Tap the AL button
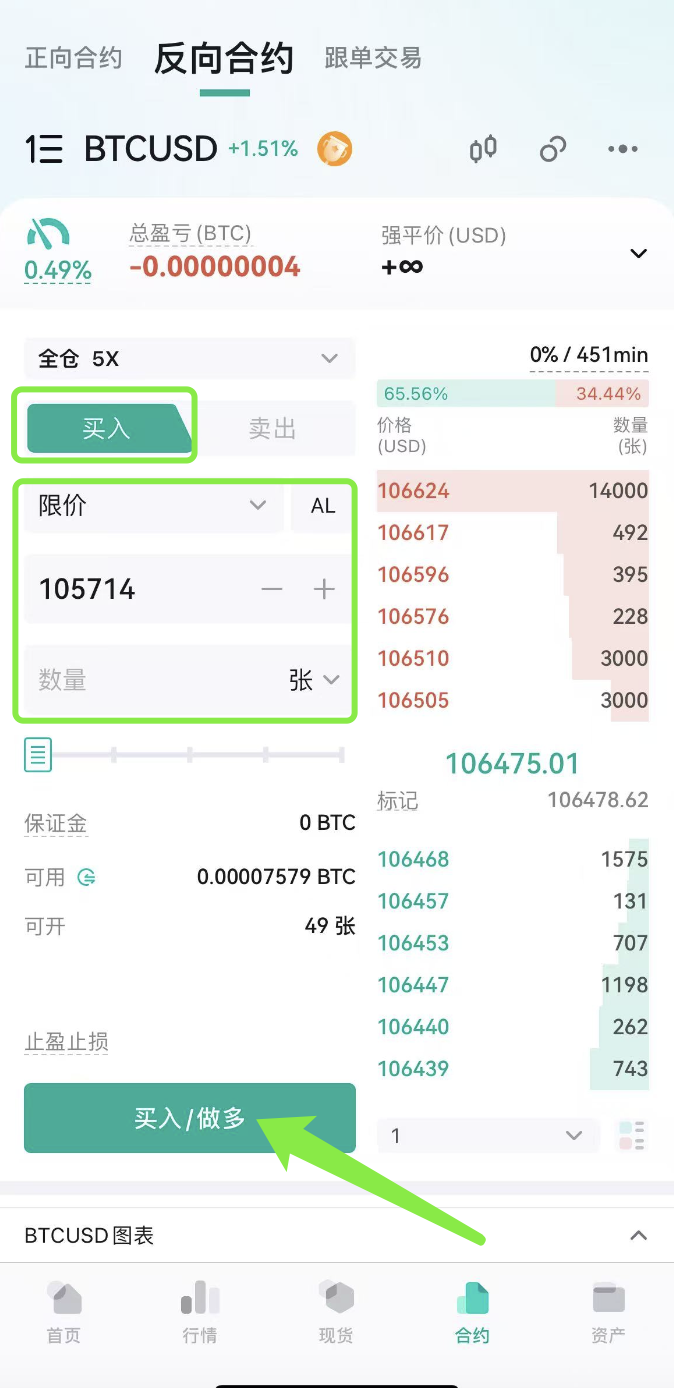The width and height of the screenshot is (674, 1388). tap(322, 505)
